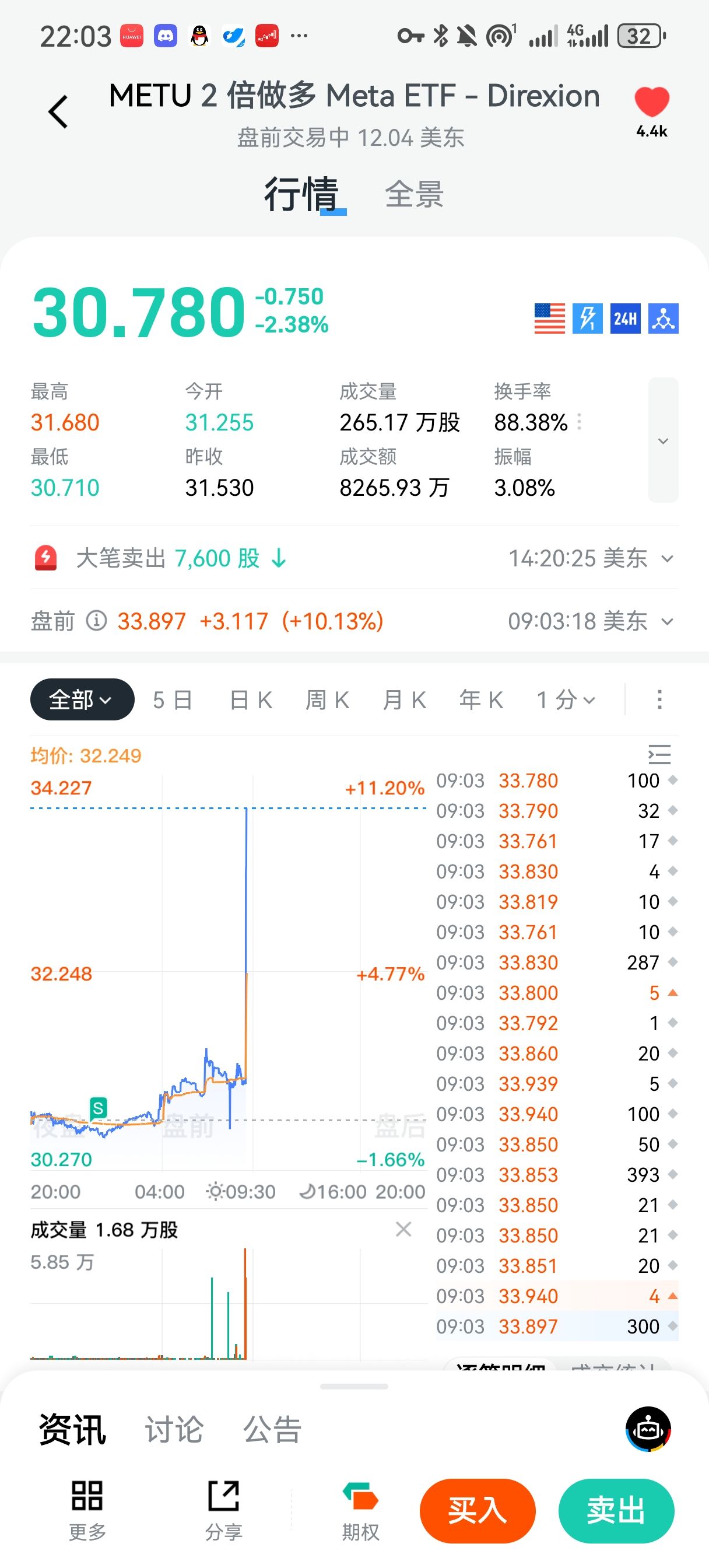Switch to the 讨论 tab
This screenshot has height=1568, width=709.
(174, 1429)
